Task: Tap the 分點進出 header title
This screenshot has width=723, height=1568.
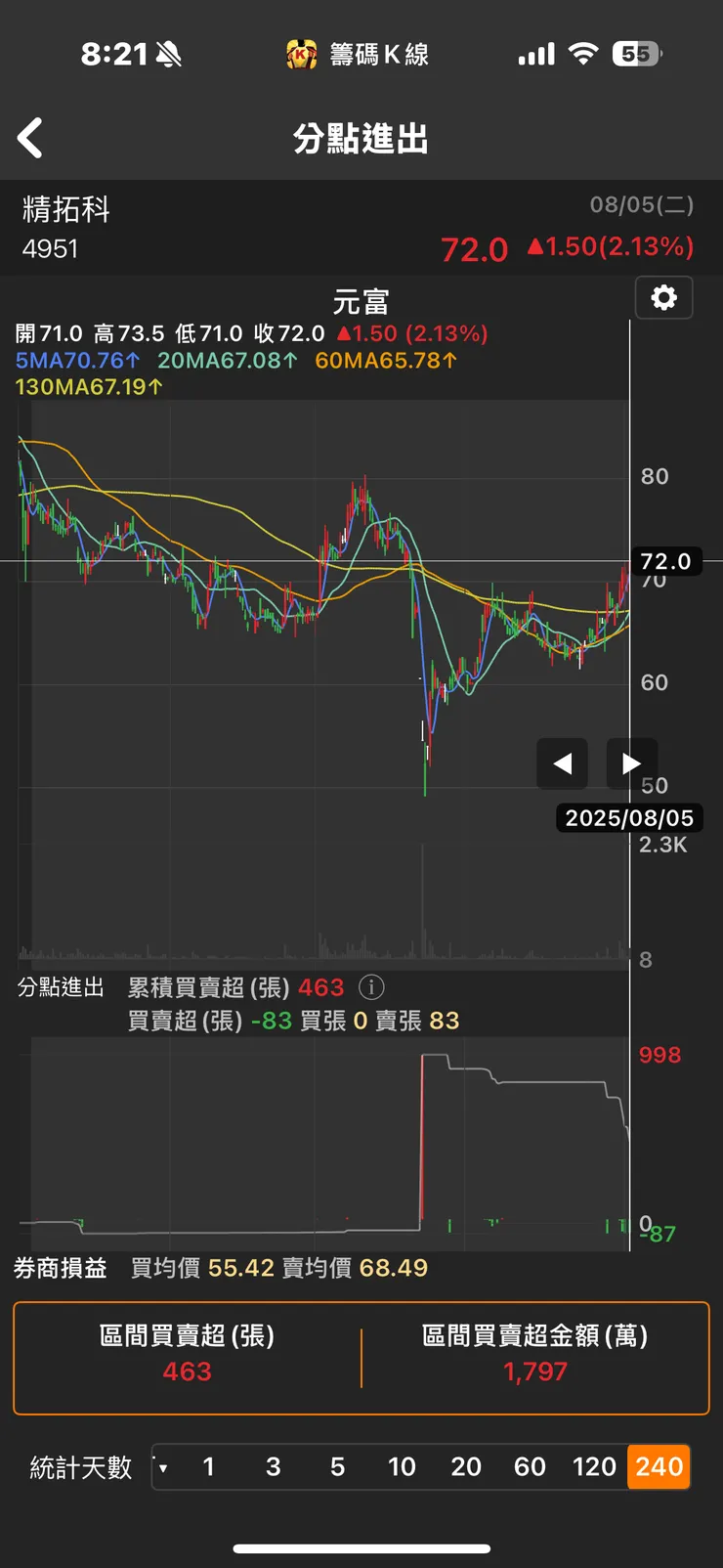Action: point(361,137)
